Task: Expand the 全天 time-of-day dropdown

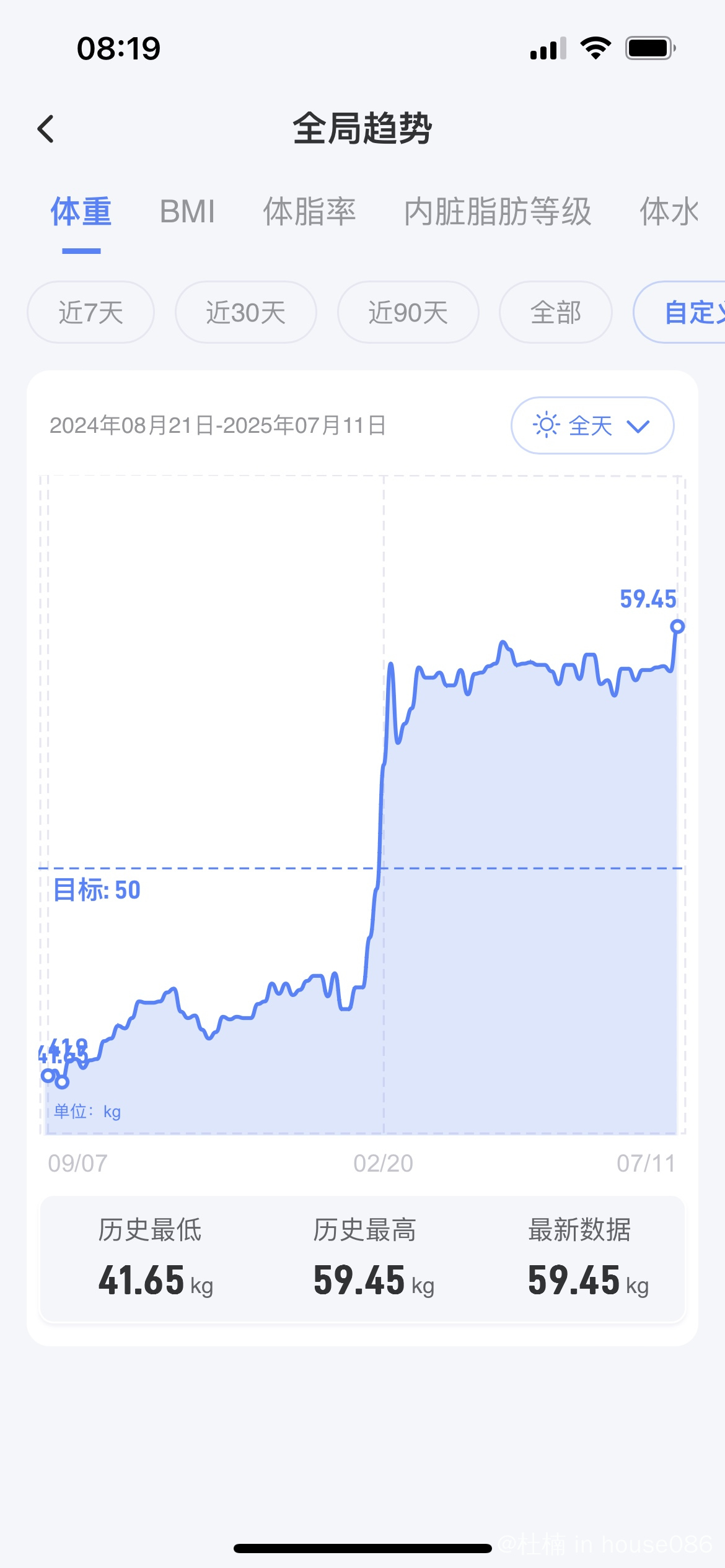Action: pos(592,425)
